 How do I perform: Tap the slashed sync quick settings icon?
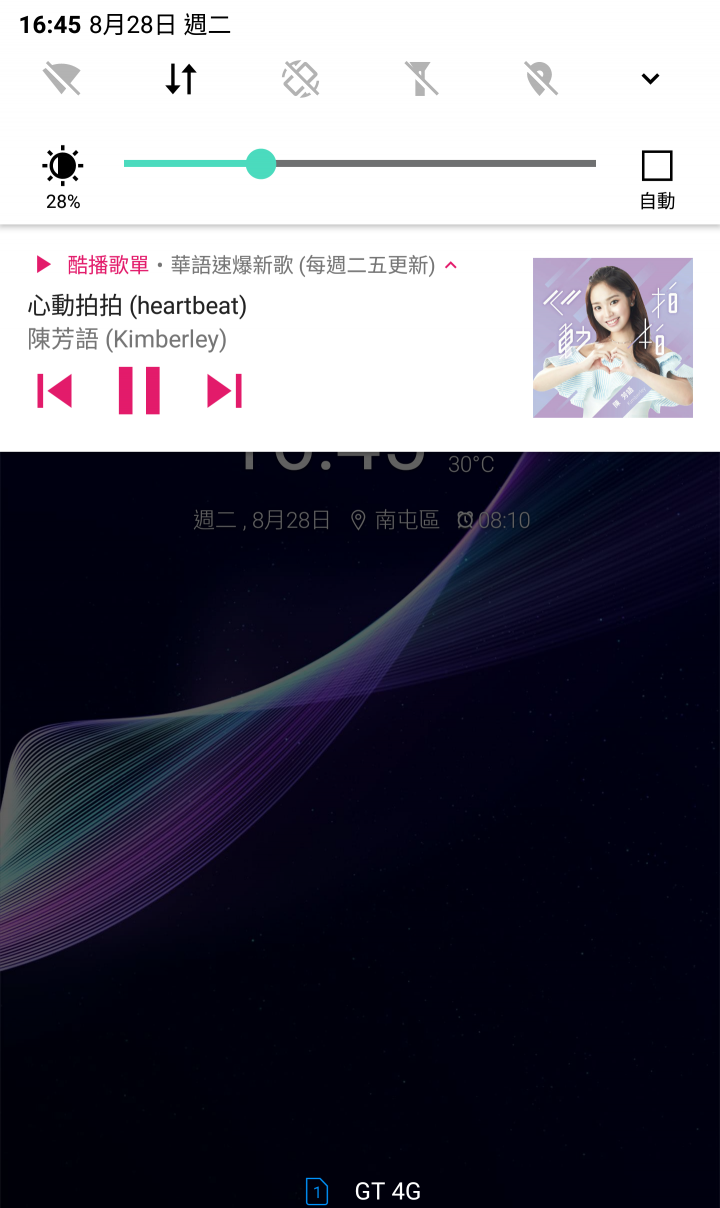tap(300, 78)
